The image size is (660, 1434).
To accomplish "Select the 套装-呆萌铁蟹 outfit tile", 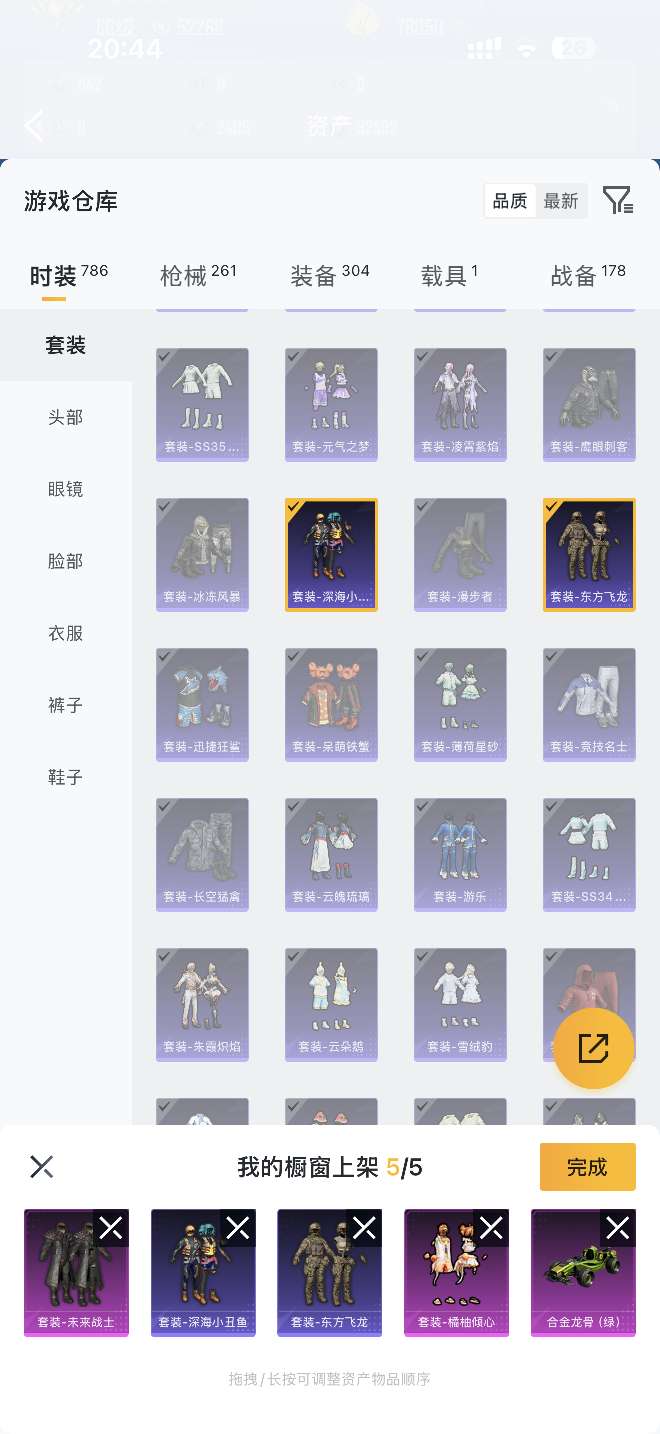I will (331, 704).
